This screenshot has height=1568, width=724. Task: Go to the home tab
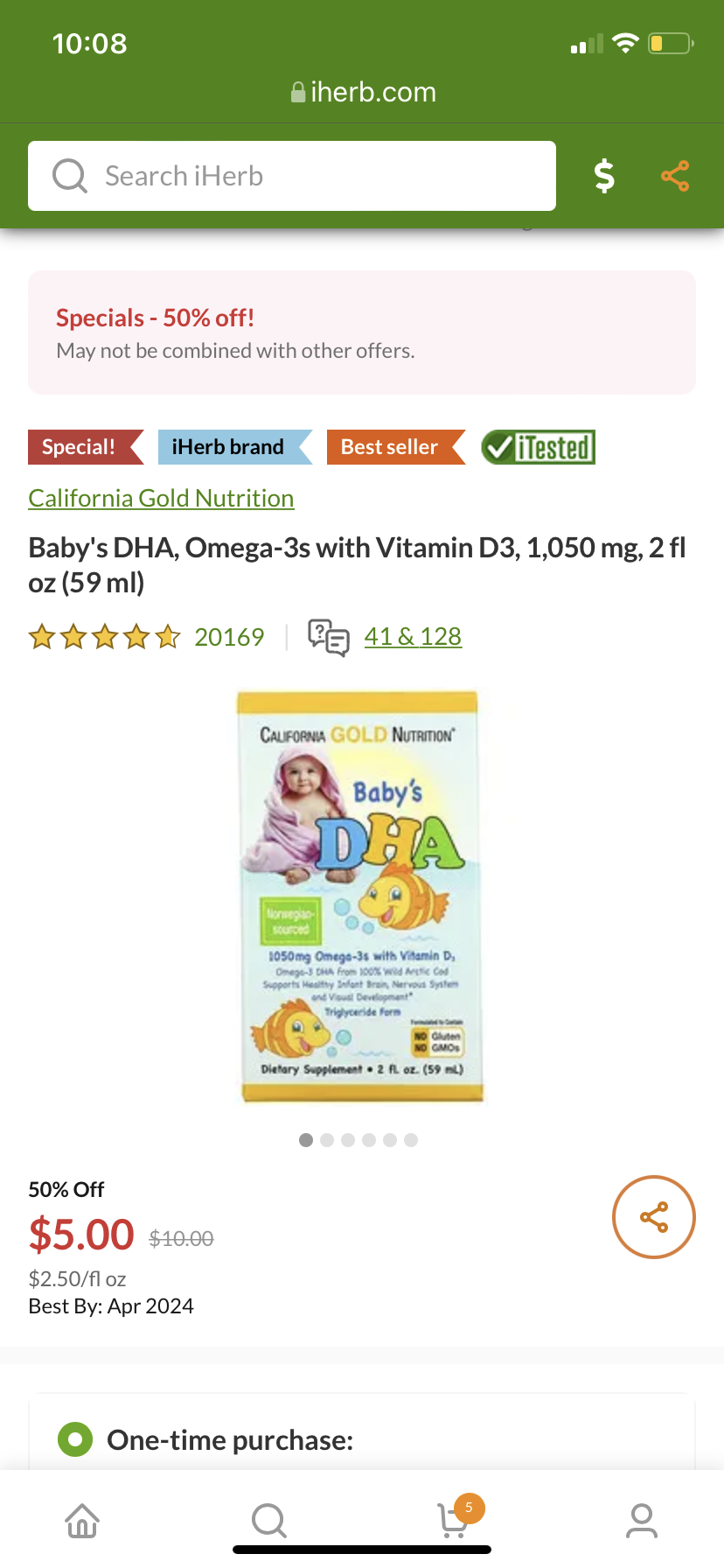pyautogui.click(x=82, y=1521)
